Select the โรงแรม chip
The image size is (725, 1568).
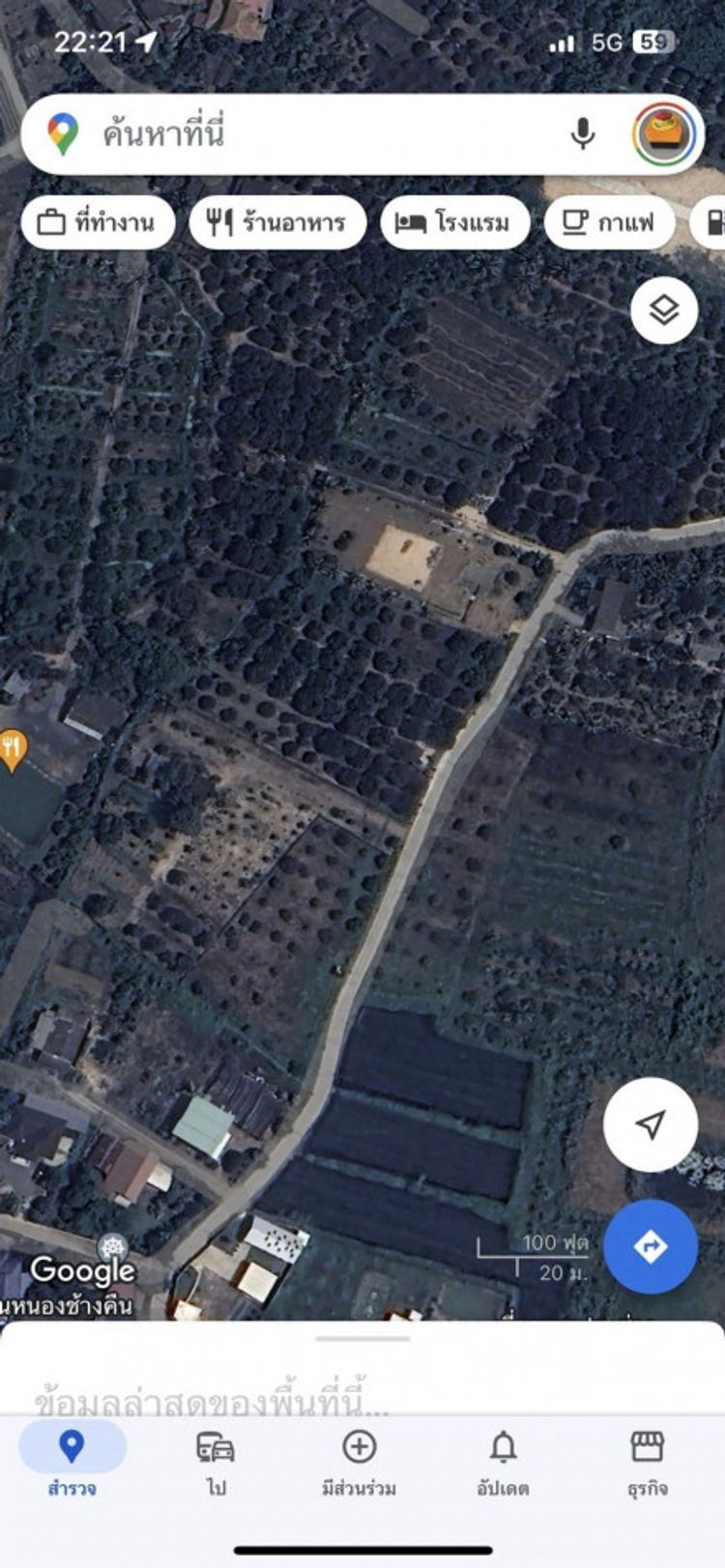pos(455,222)
